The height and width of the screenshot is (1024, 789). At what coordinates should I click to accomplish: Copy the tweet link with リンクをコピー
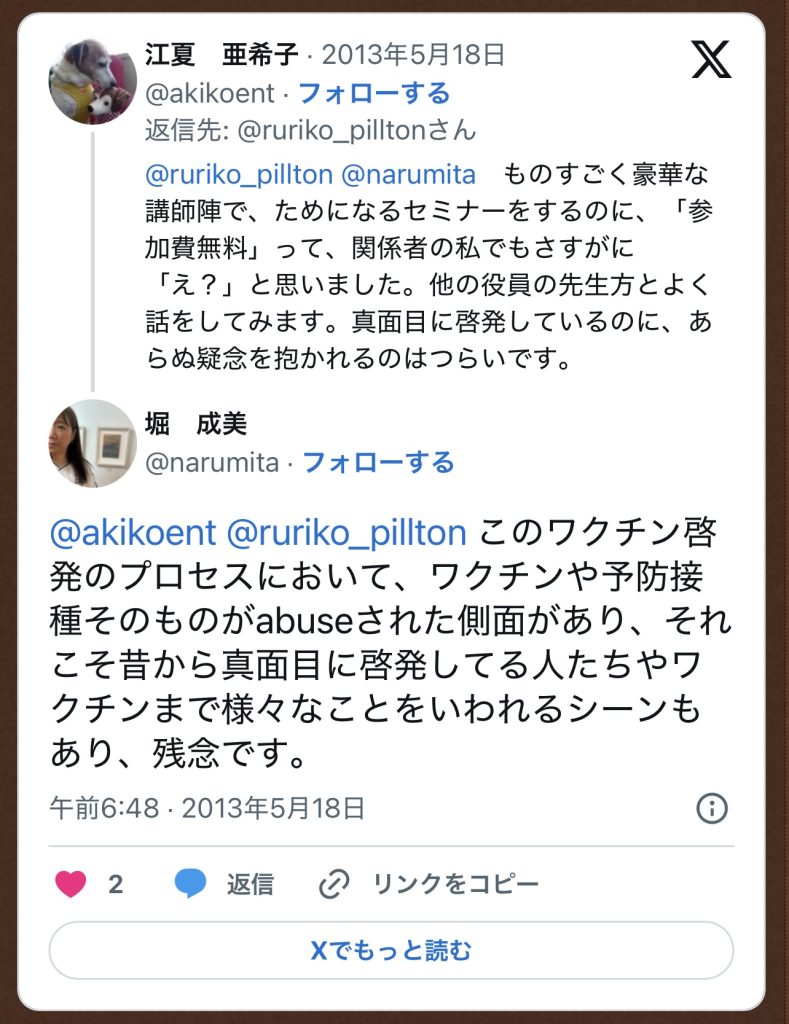coord(430,884)
